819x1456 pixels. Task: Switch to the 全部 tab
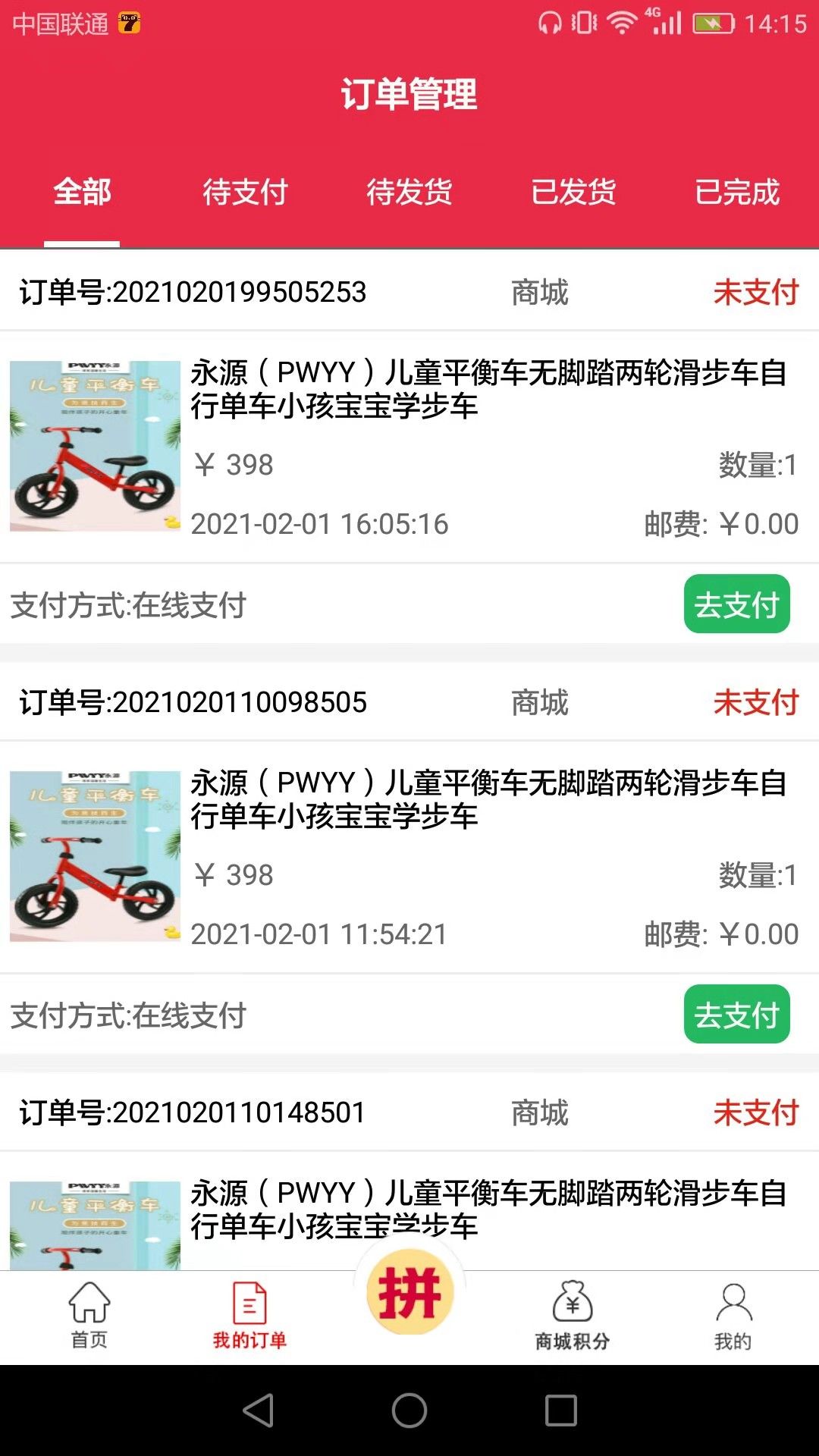click(82, 193)
